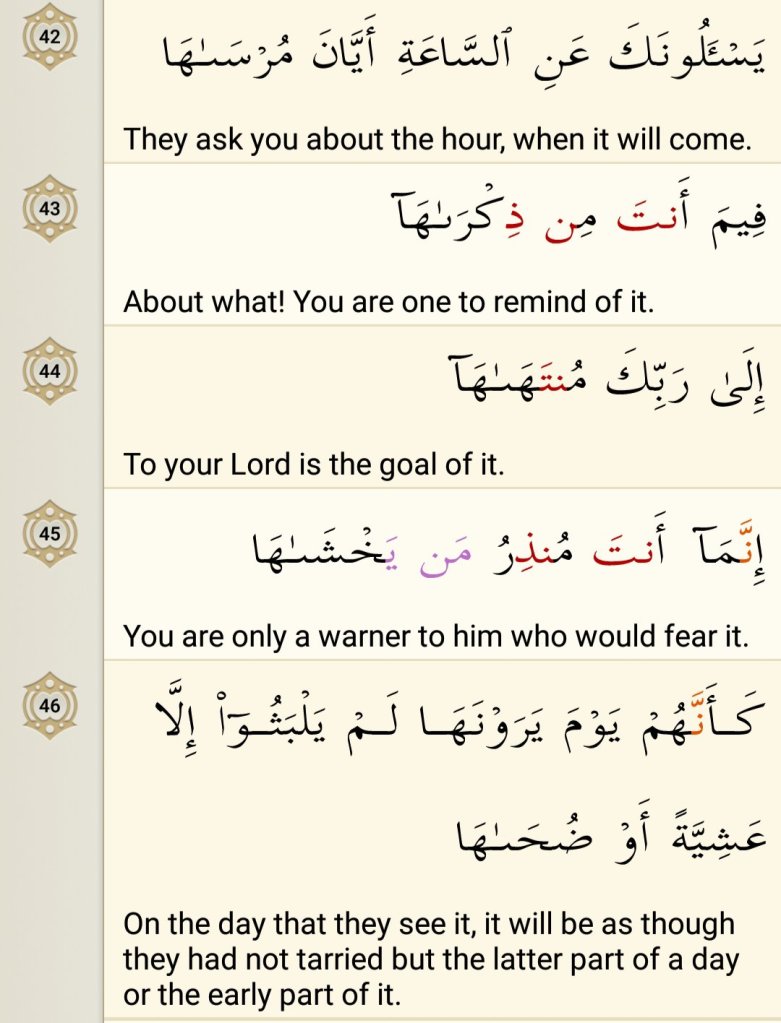The height and width of the screenshot is (1023, 781).
Task: Tap the verse 45 number badge
Action: 49,533
